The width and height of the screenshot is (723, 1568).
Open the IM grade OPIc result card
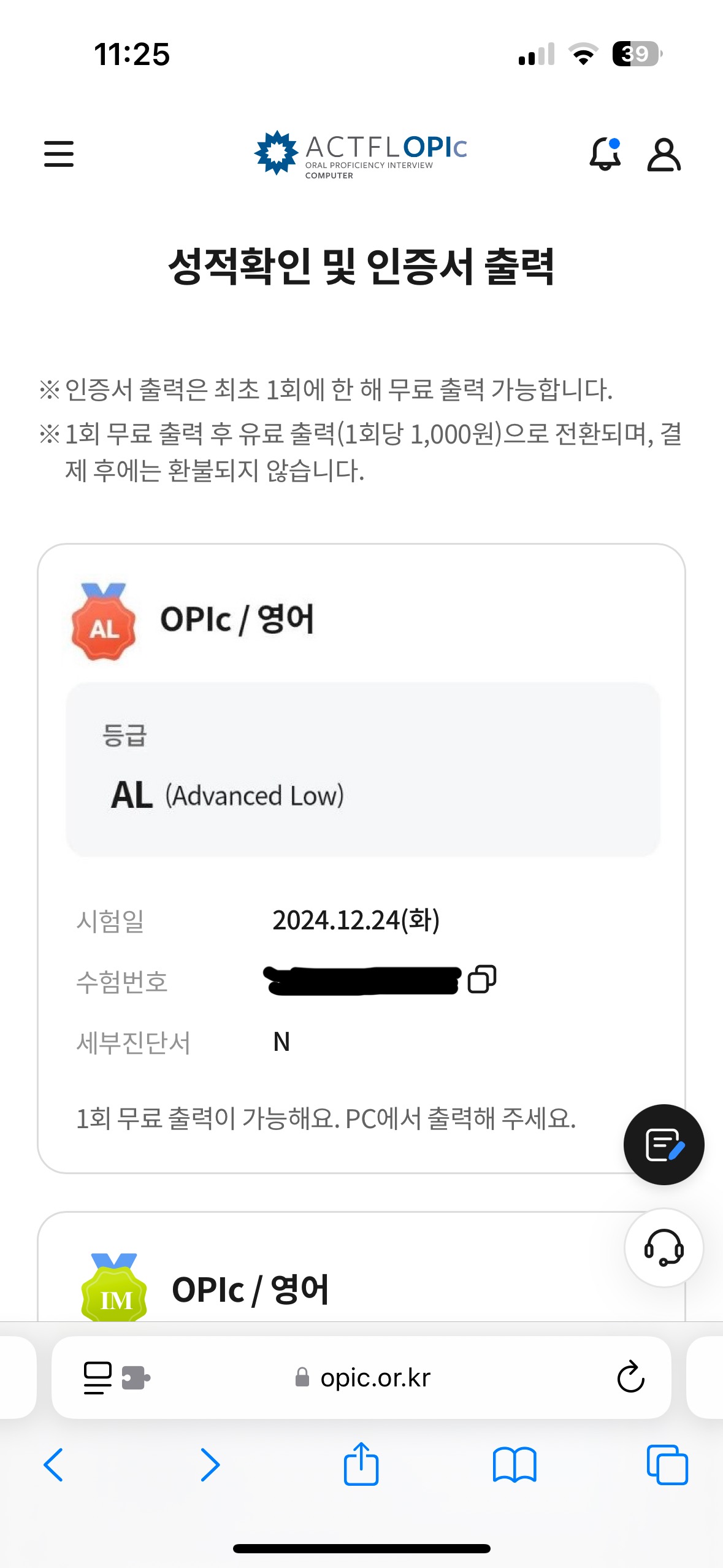point(361,1267)
